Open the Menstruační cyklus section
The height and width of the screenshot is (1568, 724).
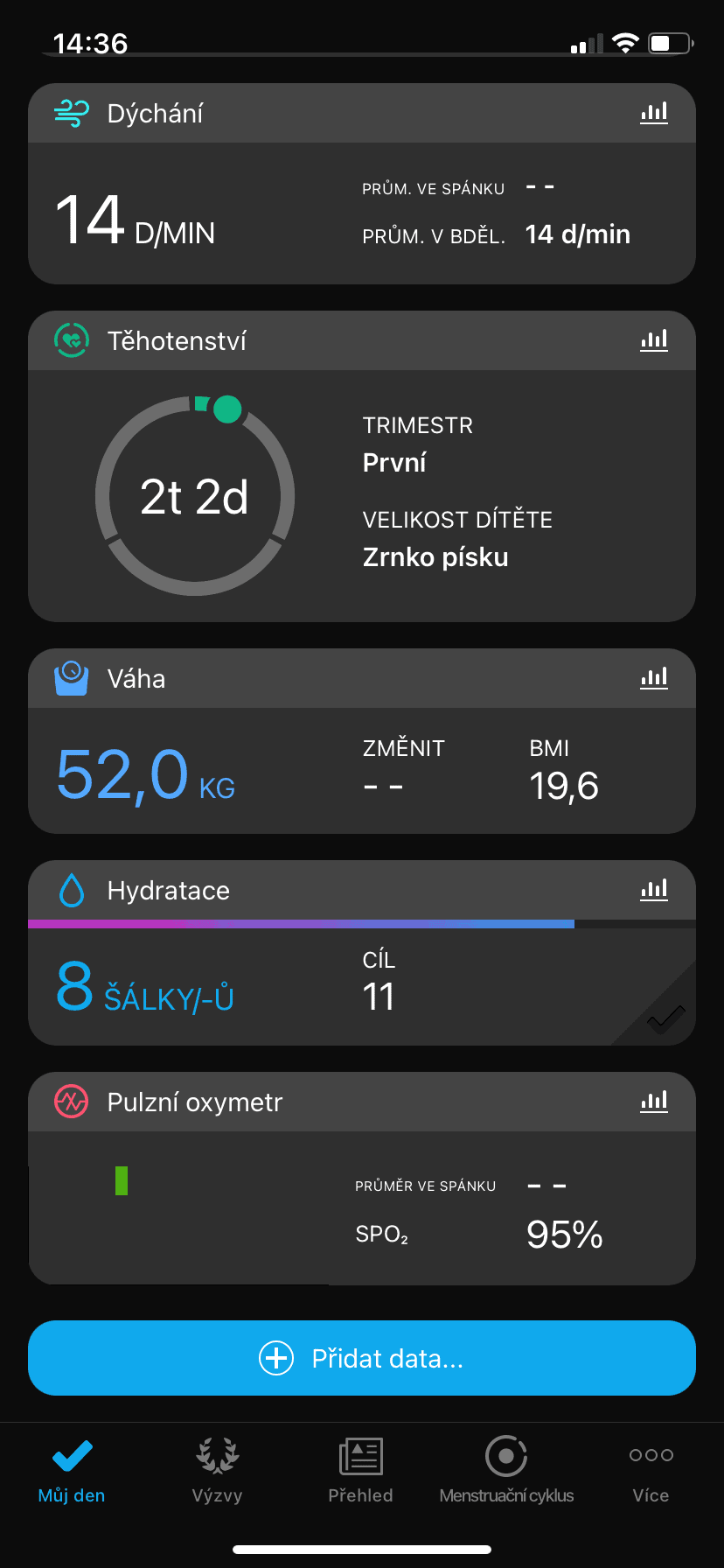506,1470
